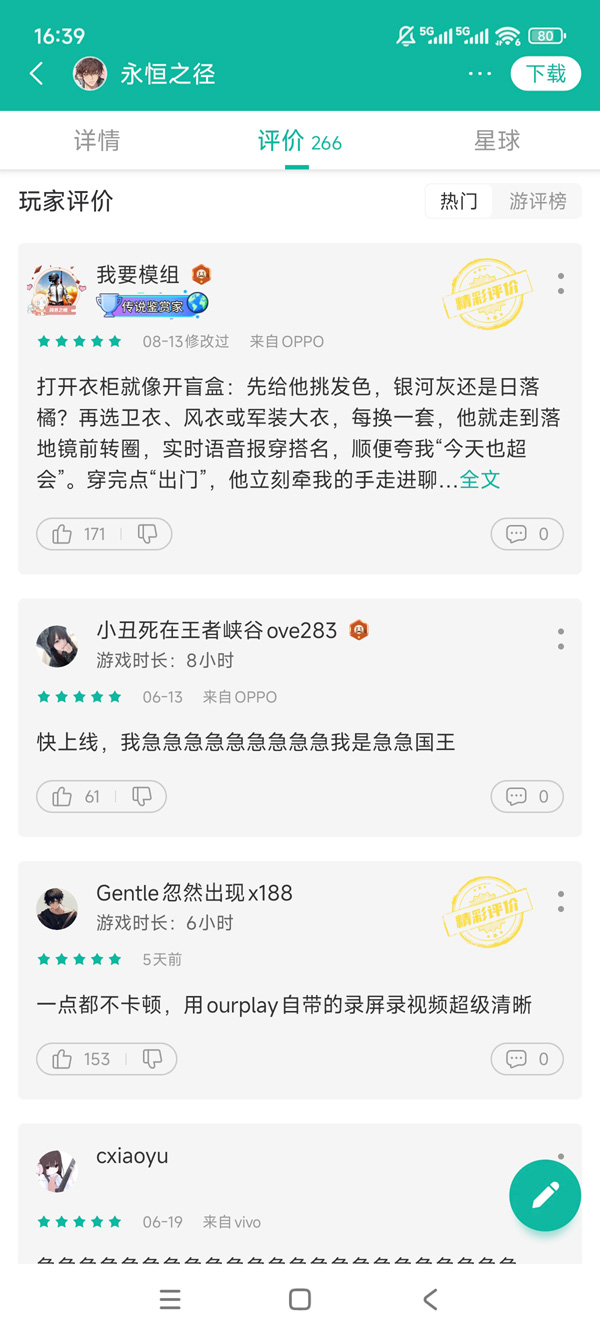This screenshot has height=1335, width=600.
Task: Open the three-dot menu in header
Action: tap(480, 74)
